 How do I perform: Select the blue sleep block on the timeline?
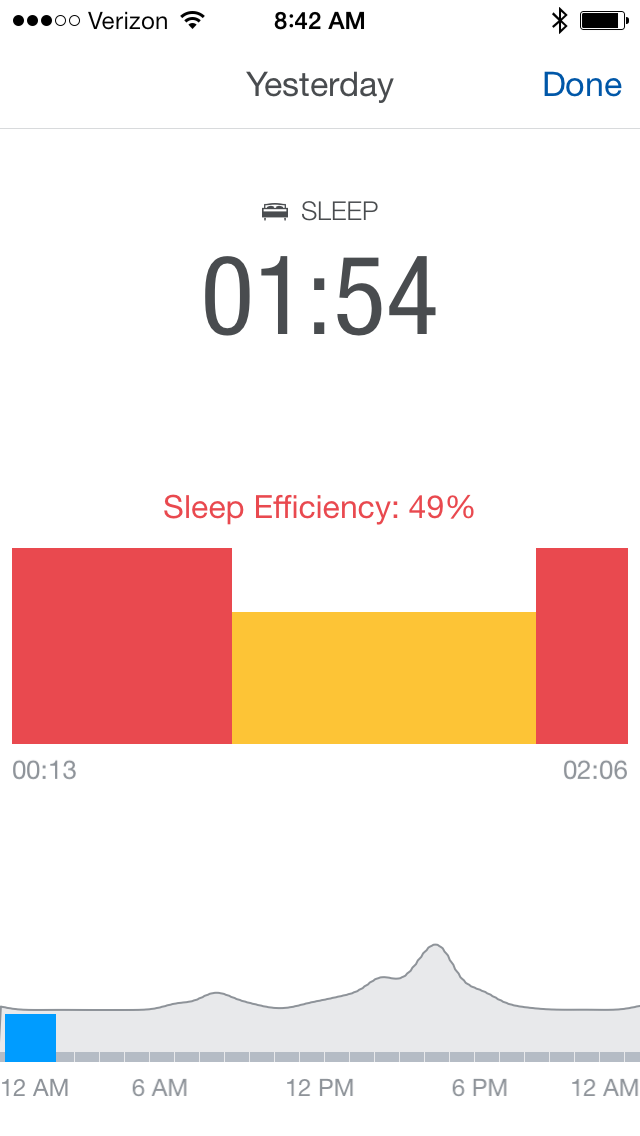coord(30,1037)
